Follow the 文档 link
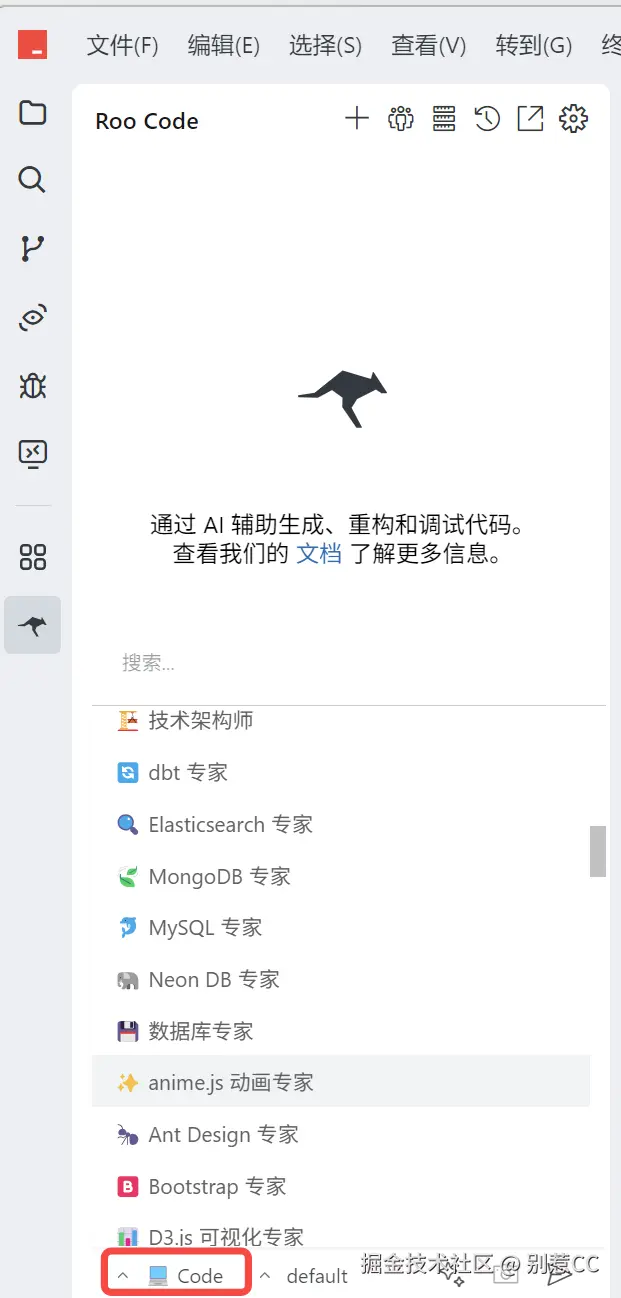 (x=319, y=553)
